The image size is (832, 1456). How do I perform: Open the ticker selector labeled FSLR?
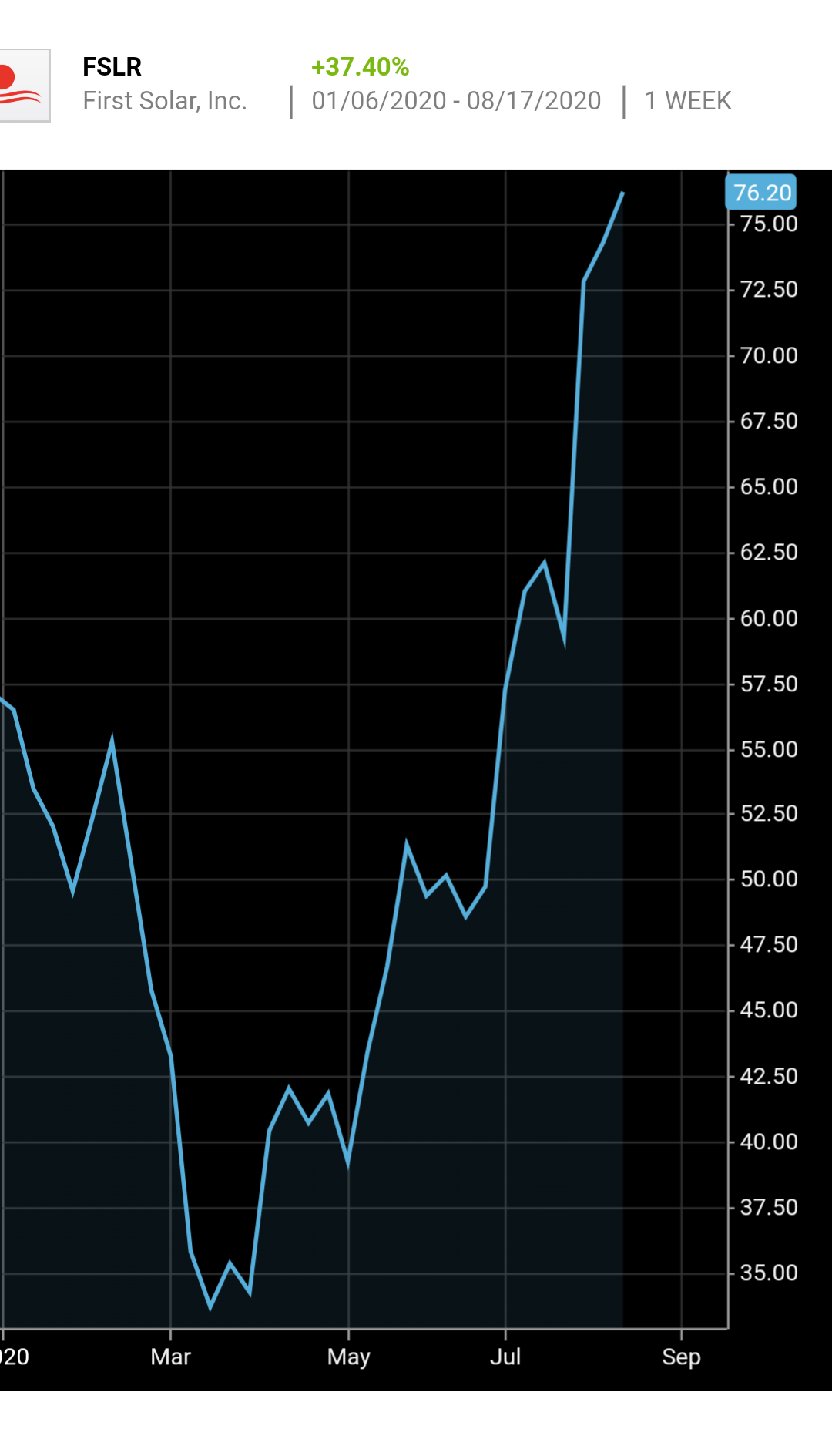(x=111, y=67)
